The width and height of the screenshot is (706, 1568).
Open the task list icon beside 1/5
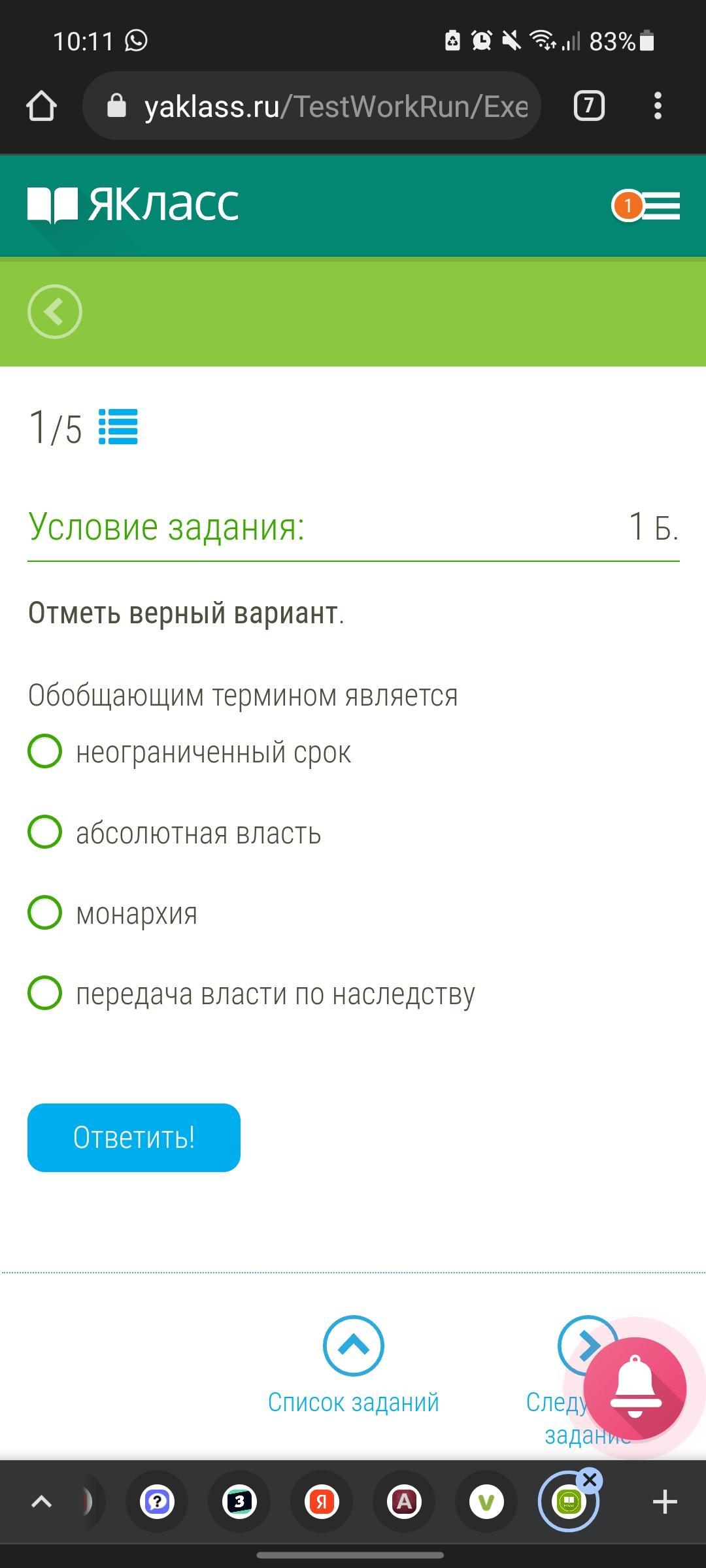pyautogui.click(x=118, y=427)
